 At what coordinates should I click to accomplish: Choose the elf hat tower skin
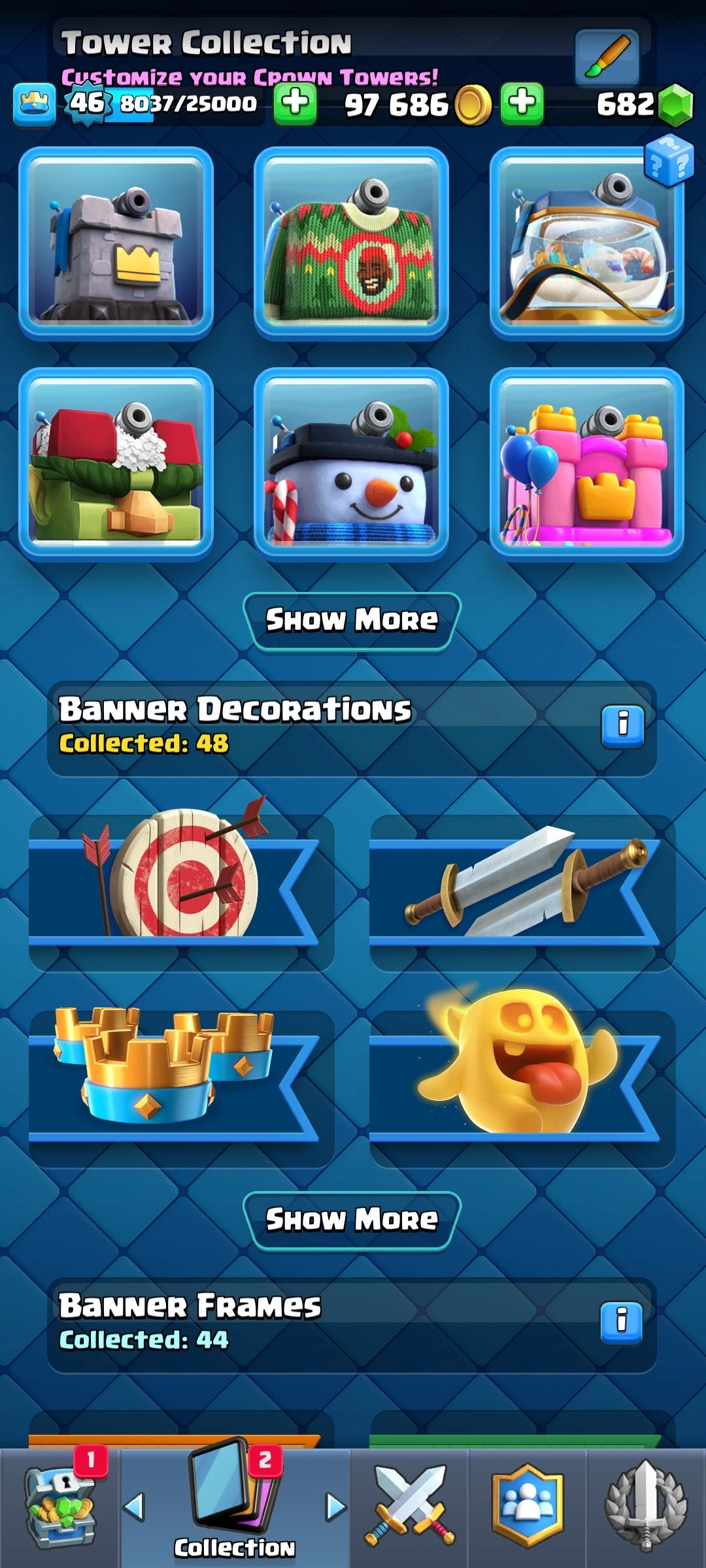[116, 464]
